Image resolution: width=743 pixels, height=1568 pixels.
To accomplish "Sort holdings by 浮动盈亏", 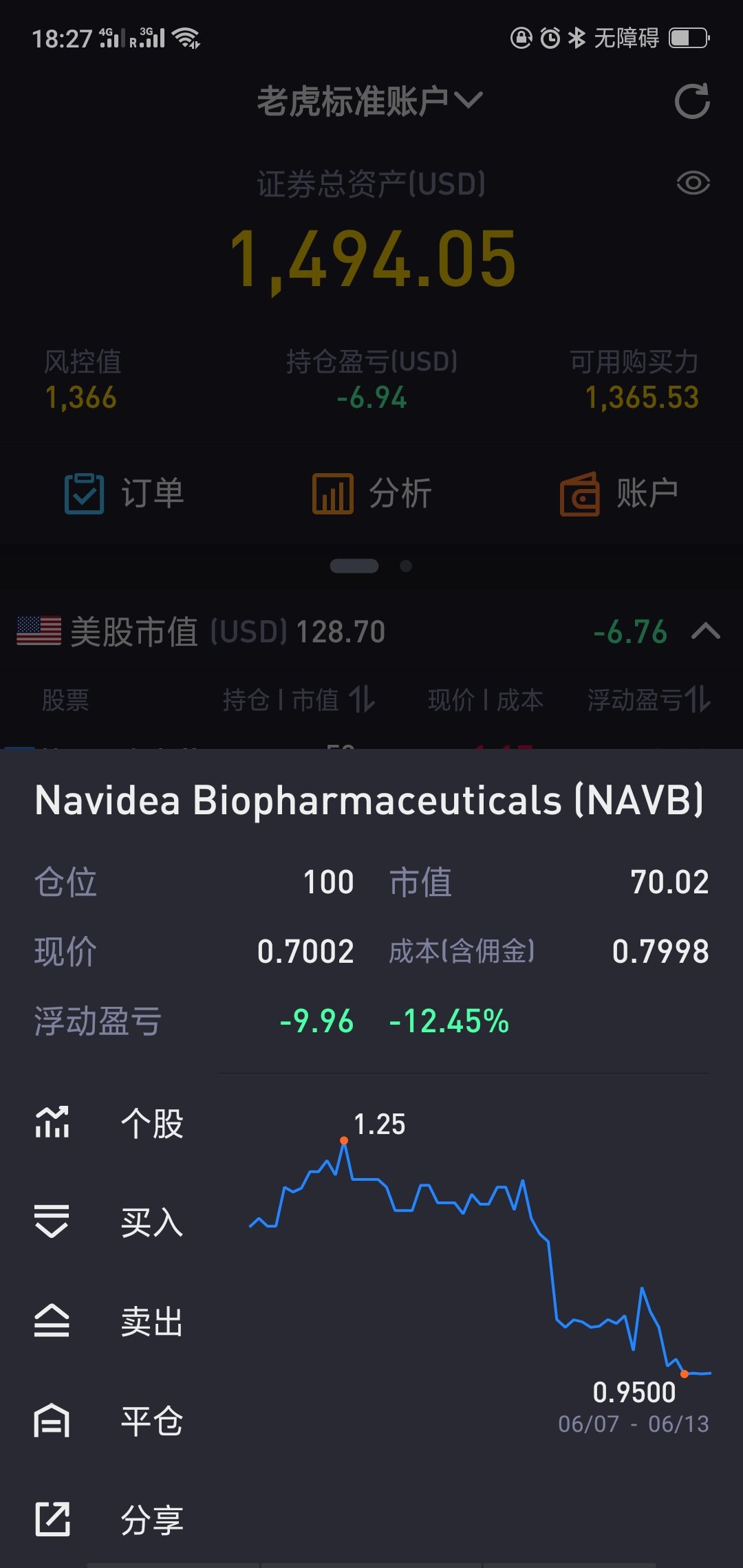I will coord(649,700).
